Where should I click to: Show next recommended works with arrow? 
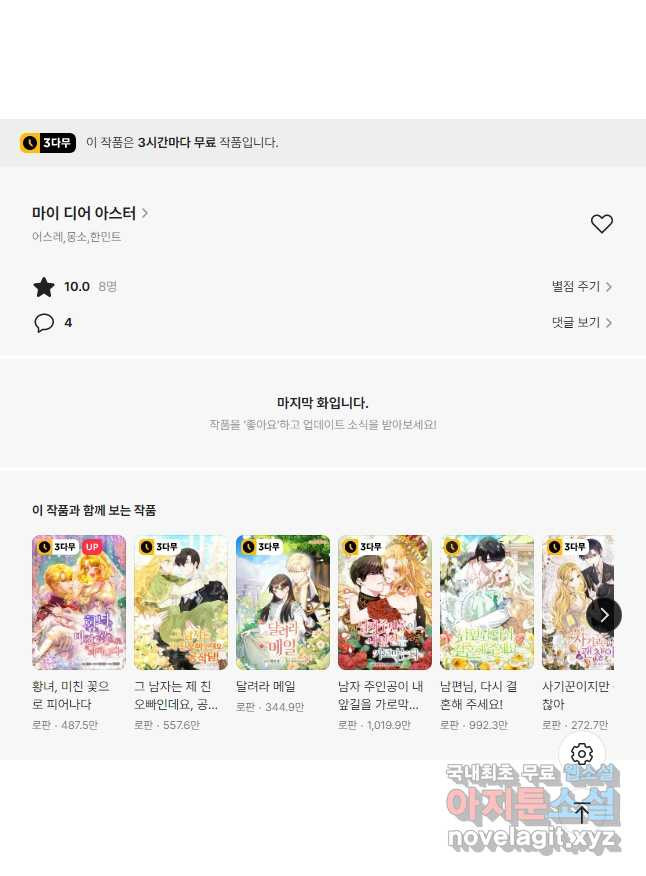pyautogui.click(x=604, y=614)
